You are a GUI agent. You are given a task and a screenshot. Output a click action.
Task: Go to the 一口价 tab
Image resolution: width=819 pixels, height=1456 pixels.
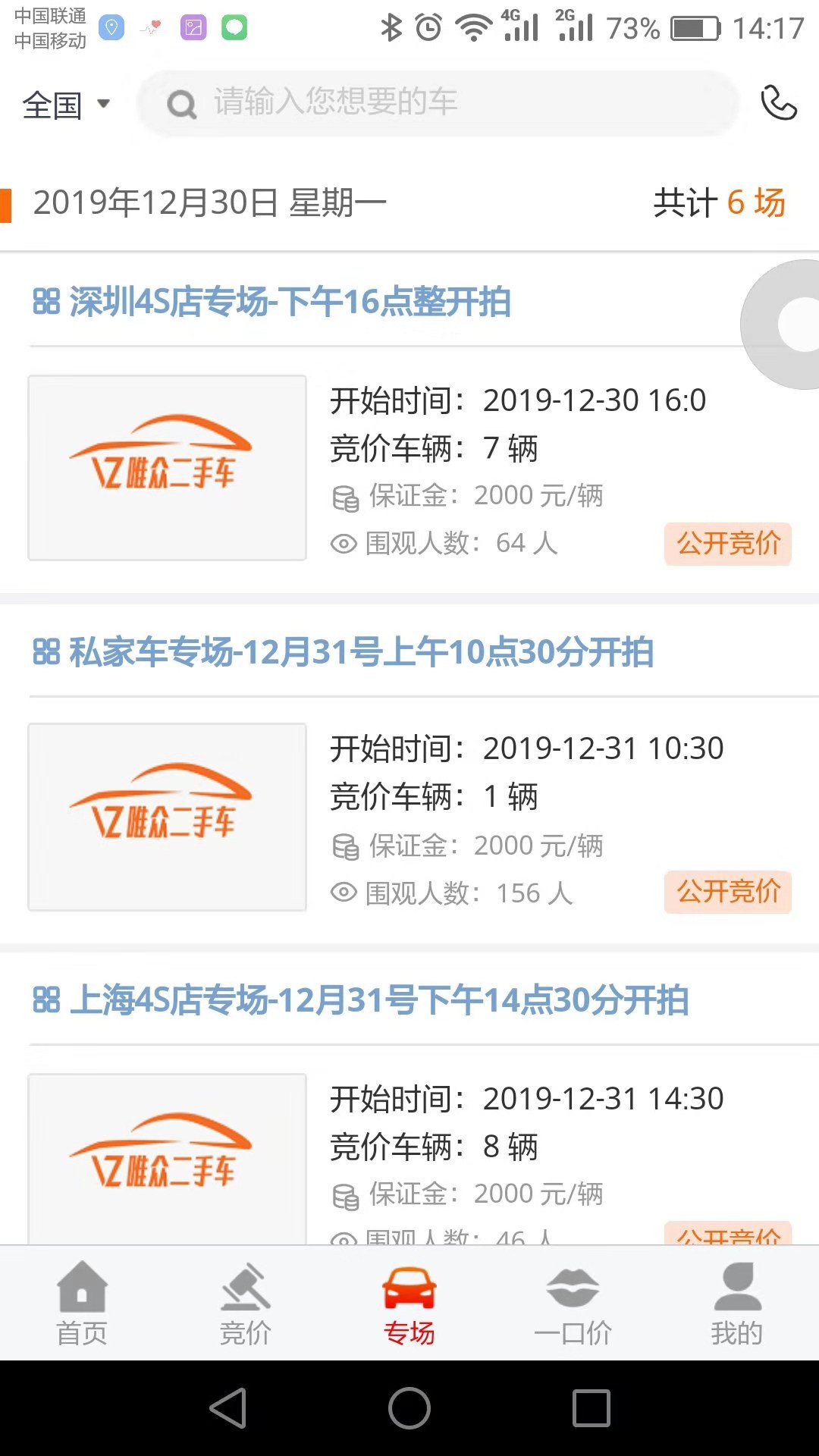pyautogui.click(x=573, y=1304)
